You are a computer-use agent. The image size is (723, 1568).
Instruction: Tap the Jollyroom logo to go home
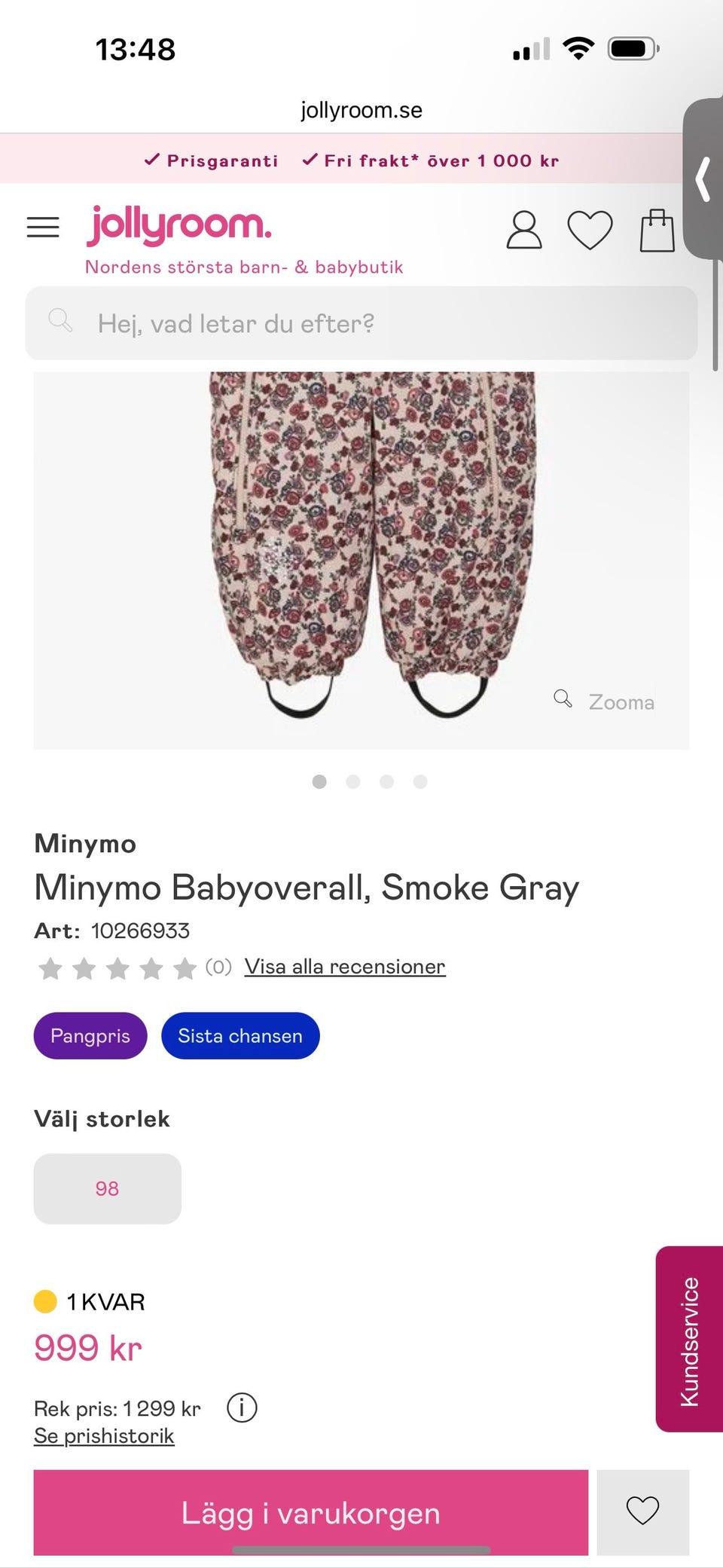(178, 225)
